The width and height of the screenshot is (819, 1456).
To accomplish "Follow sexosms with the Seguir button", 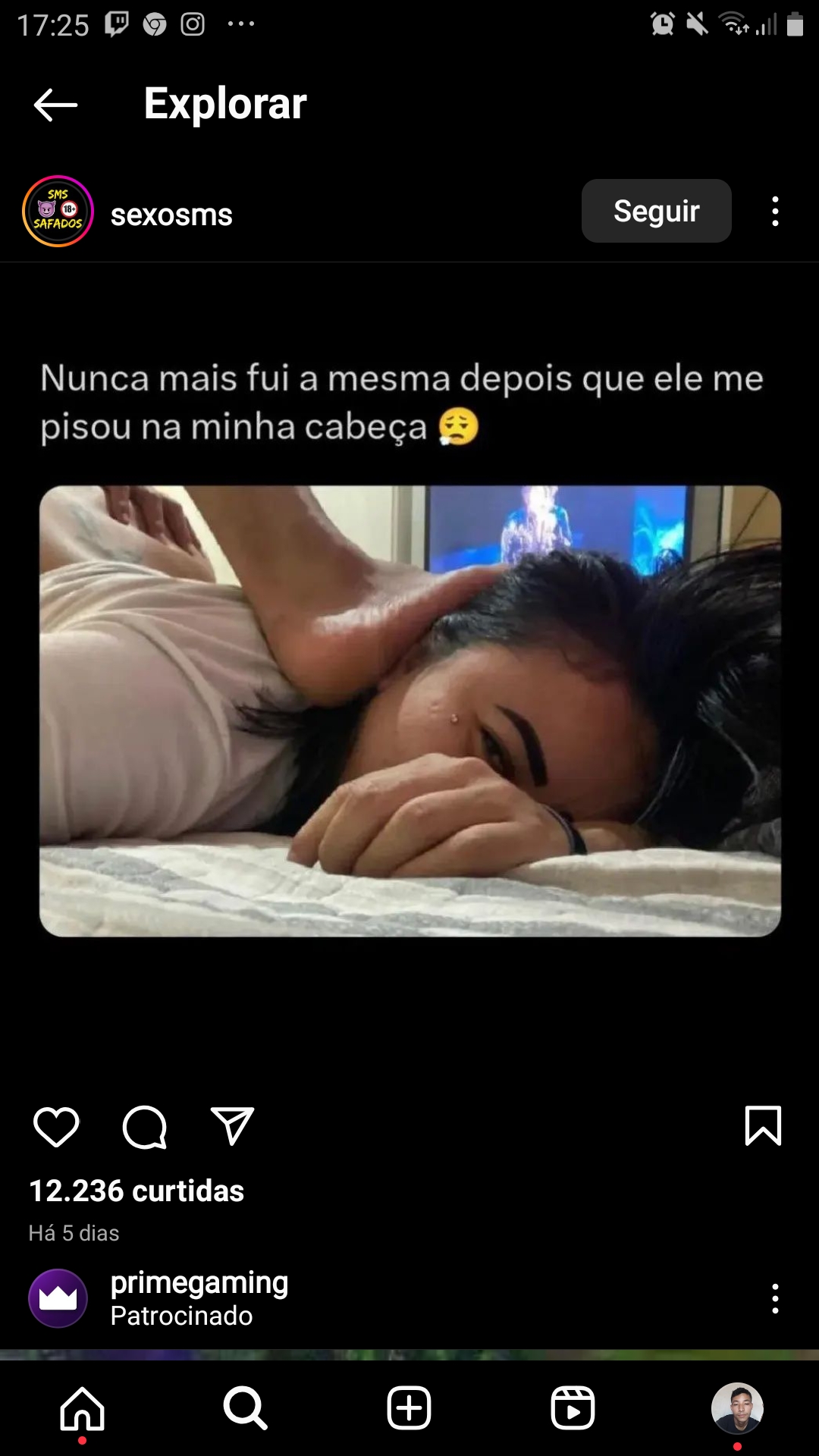I will coord(656,211).
